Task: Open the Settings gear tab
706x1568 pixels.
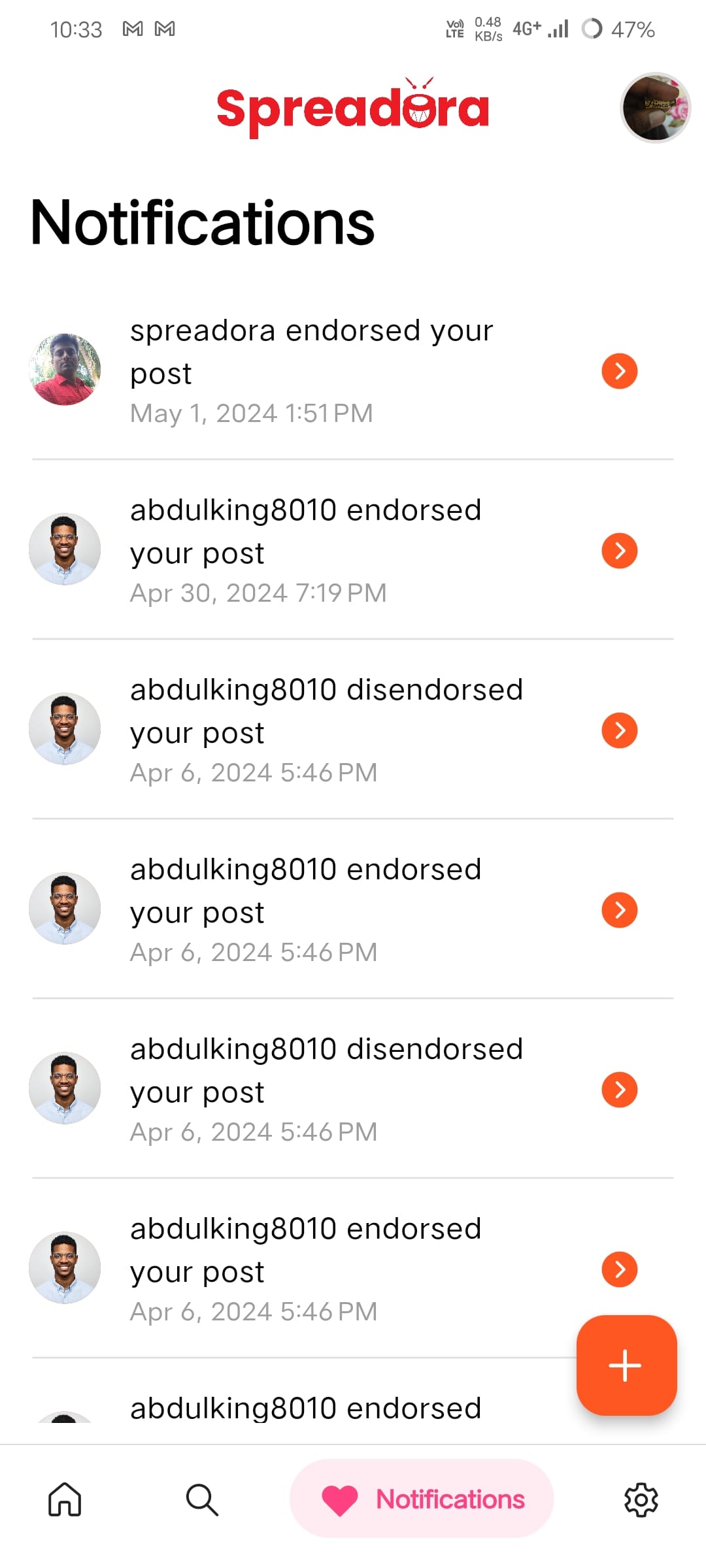Action: 641,1499
